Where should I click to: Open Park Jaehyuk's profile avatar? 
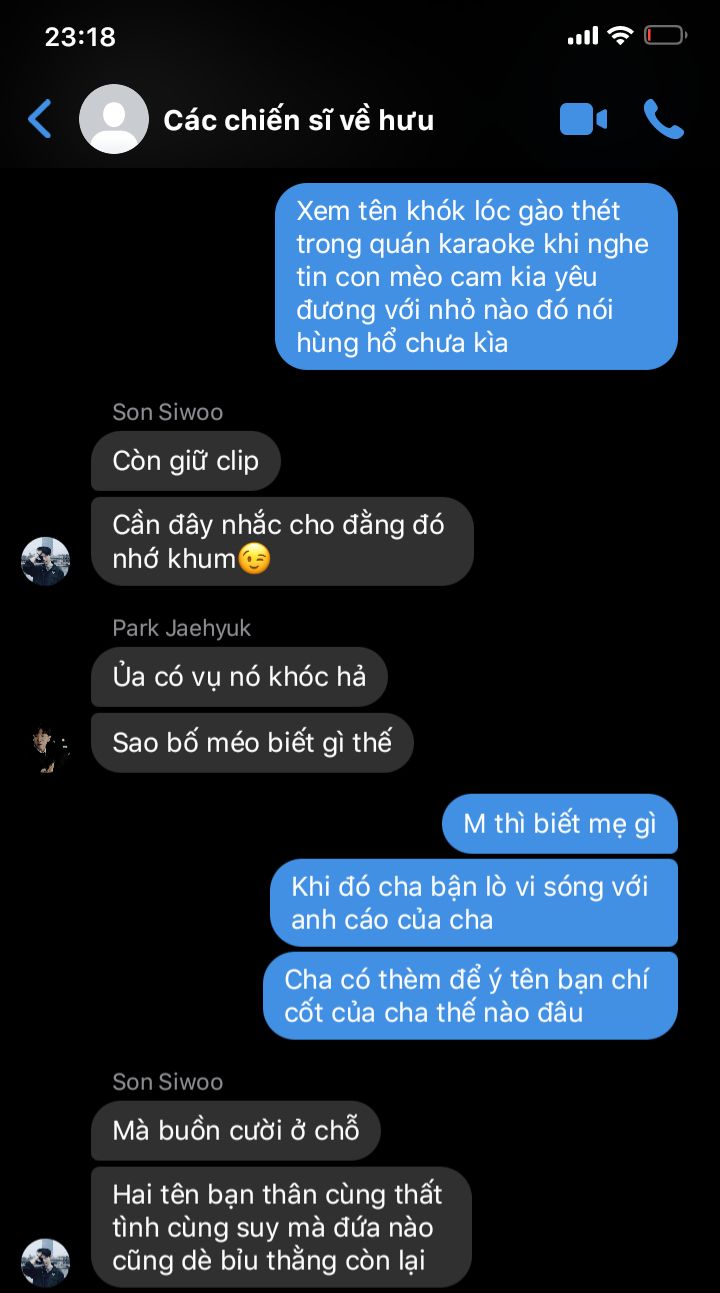click(46, 747)
